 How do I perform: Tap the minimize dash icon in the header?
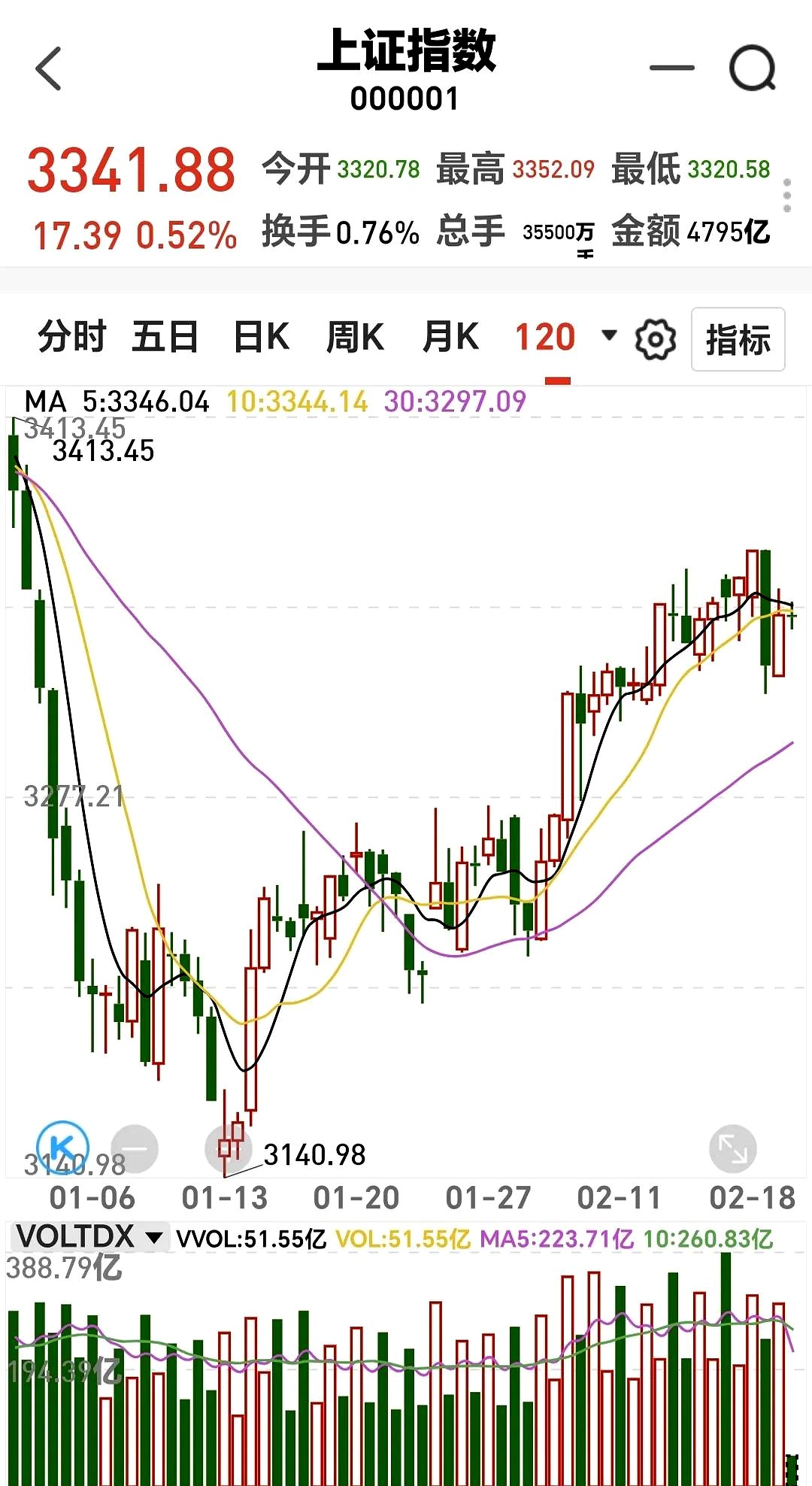pyautogui.click(x=674, y=68)
